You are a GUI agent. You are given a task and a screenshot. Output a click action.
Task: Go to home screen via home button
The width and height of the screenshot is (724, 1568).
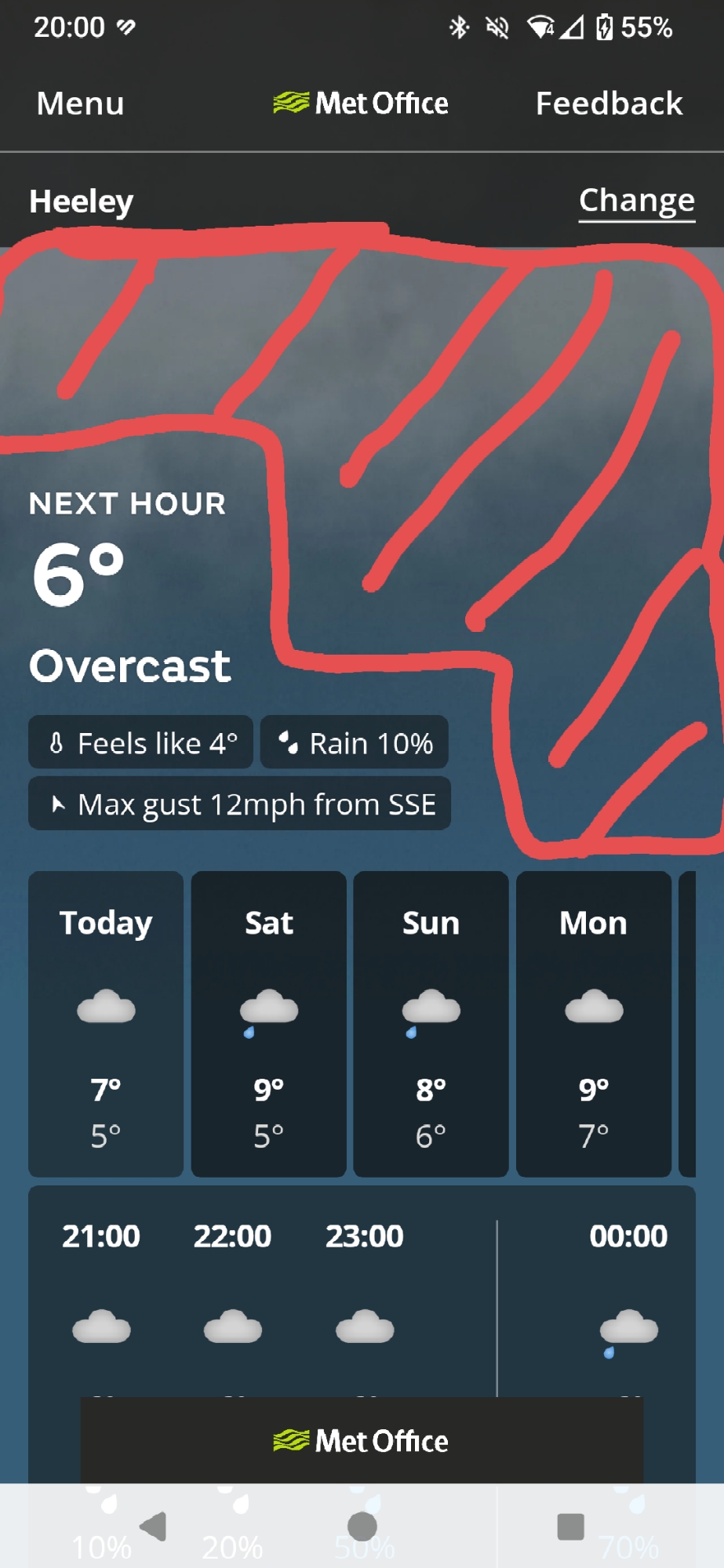tap(362, 1526)
